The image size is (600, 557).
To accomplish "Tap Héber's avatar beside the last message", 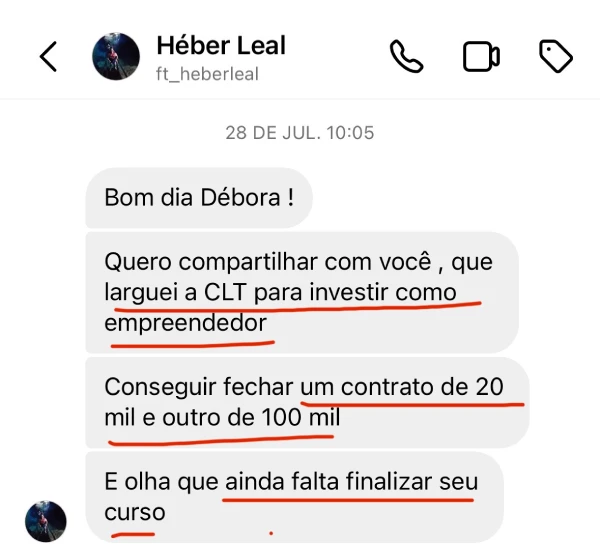I will click(x=46, y=522).
